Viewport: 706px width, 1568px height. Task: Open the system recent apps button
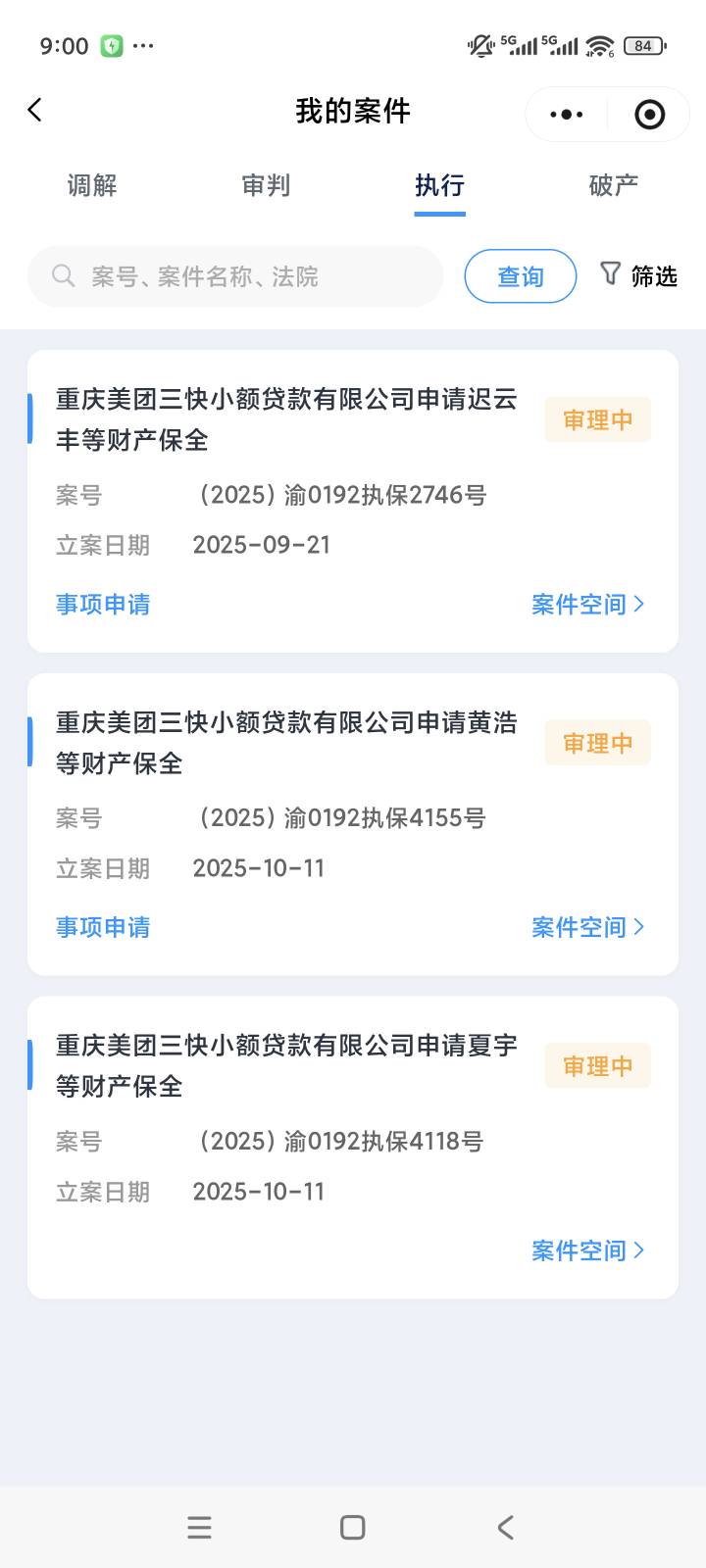point(199,1527)
